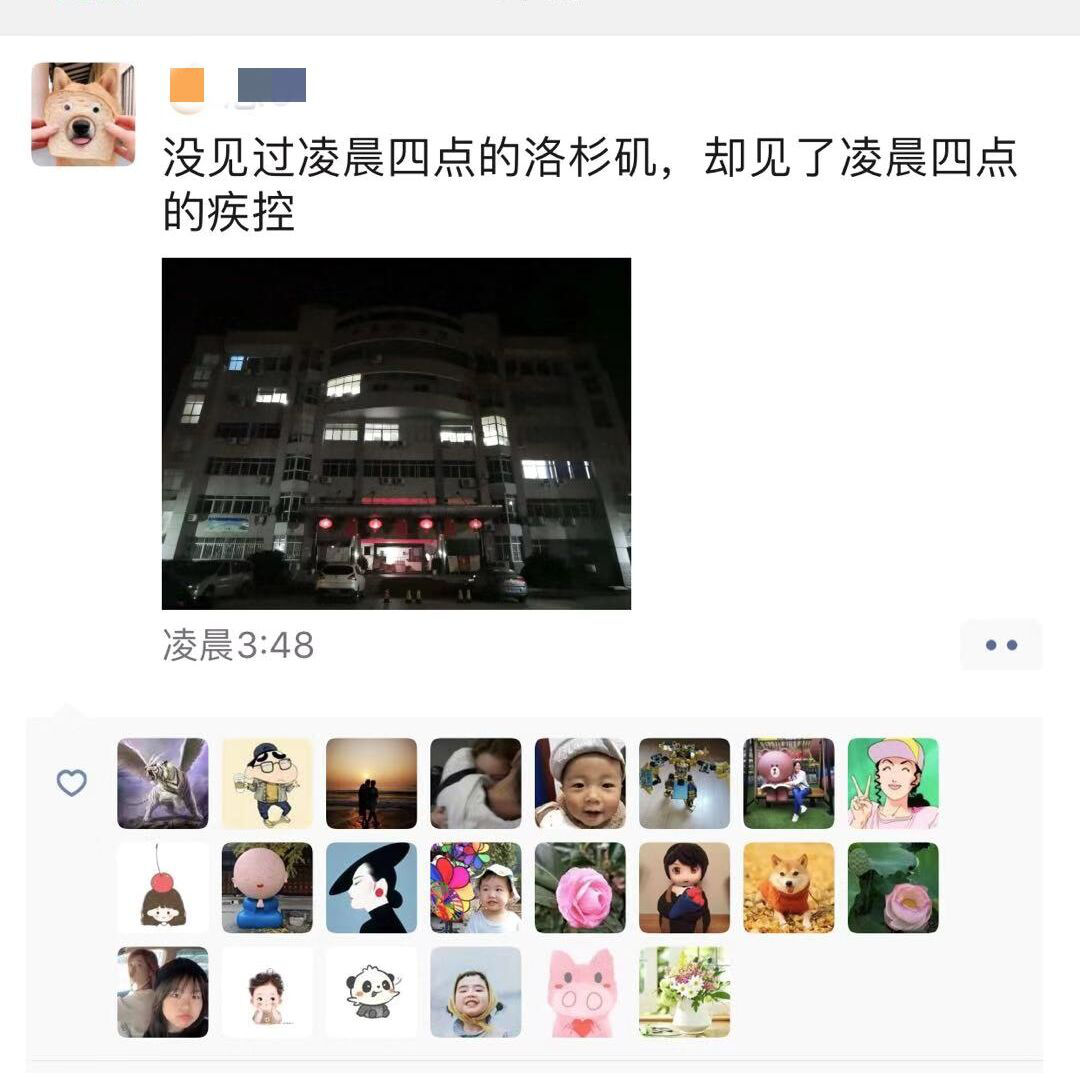The image size is (1080, 1073).
Task: Open the two-dot like/comment menu
Action: click(1001, 645)
